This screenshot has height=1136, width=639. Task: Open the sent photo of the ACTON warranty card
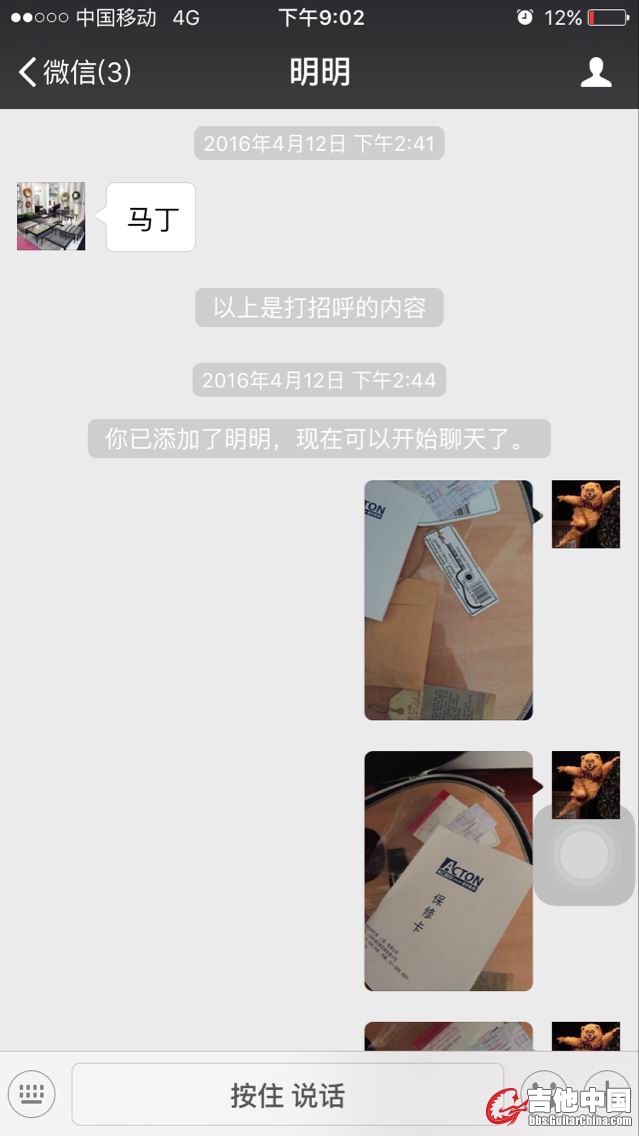(x=448, y=870)
